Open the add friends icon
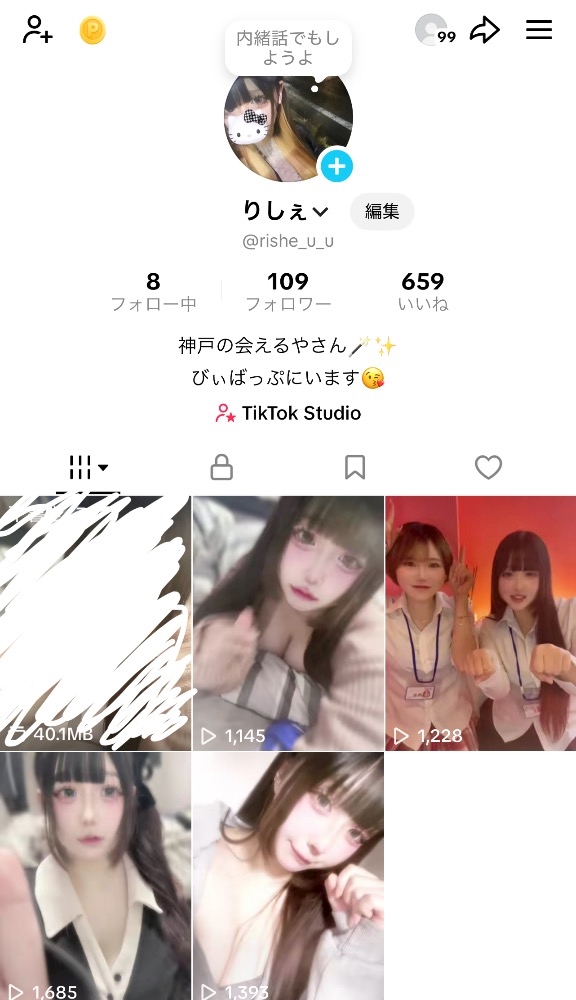Viewport: 576px width, 1000px height. pos(38,30)
